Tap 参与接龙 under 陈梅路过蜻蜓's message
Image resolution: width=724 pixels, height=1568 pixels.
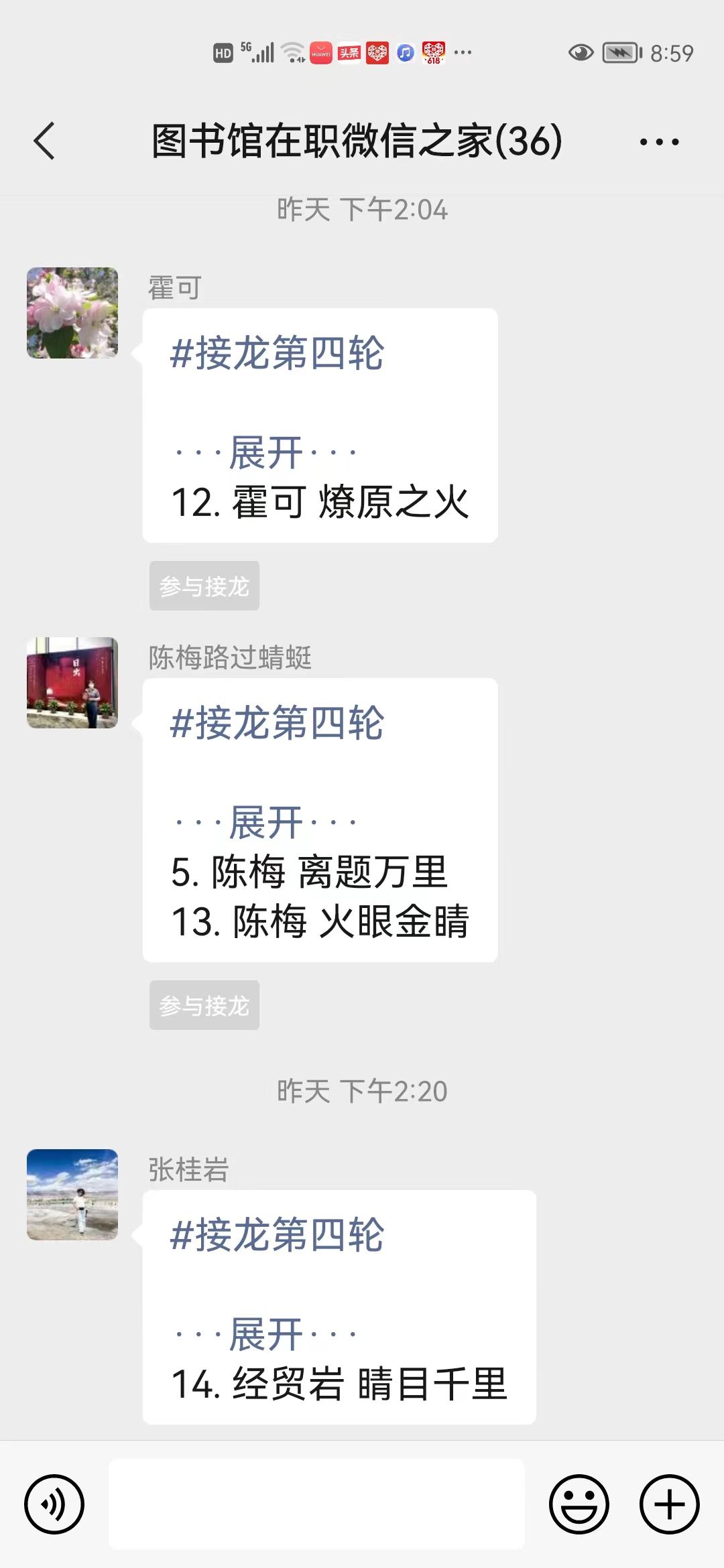(204, 1006)
